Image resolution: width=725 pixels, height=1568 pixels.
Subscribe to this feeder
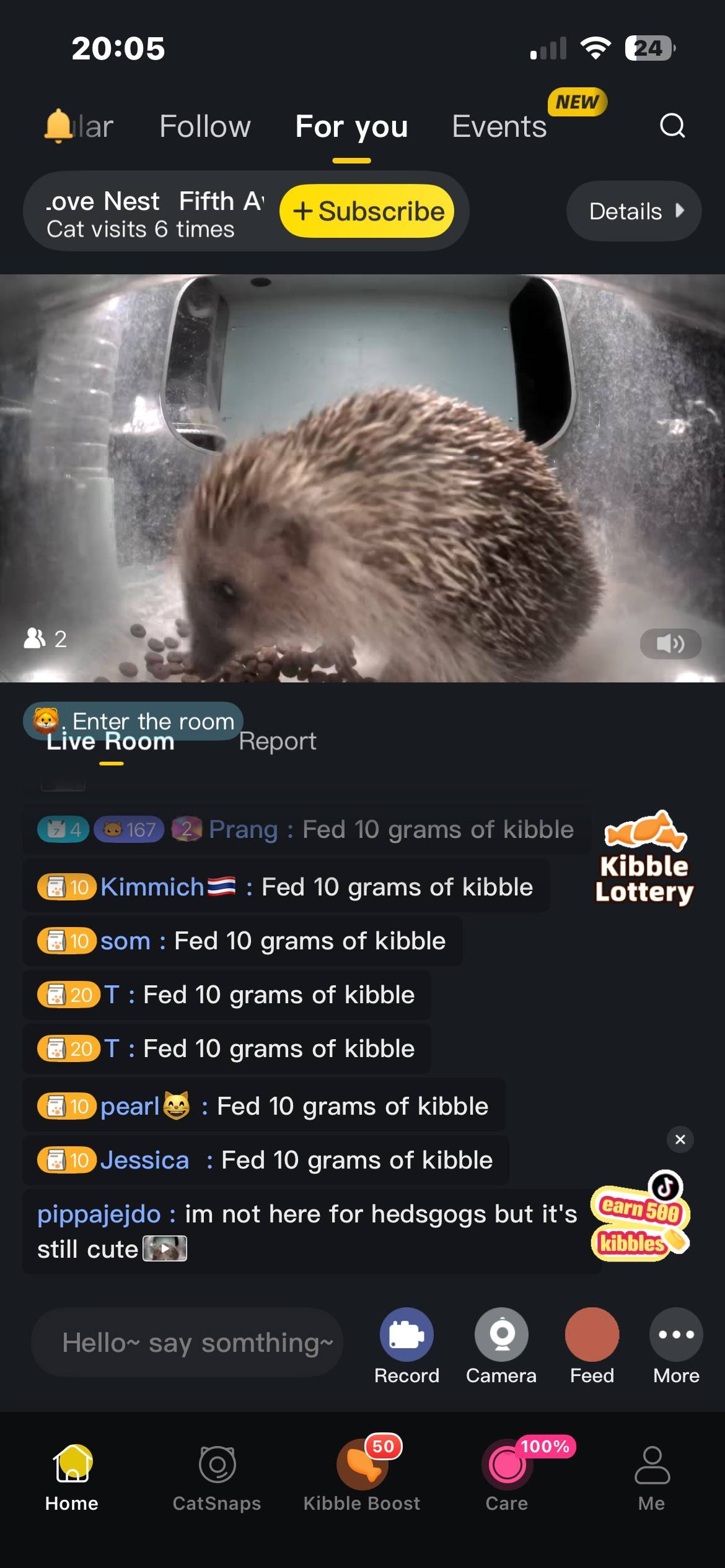pos(367,211)
